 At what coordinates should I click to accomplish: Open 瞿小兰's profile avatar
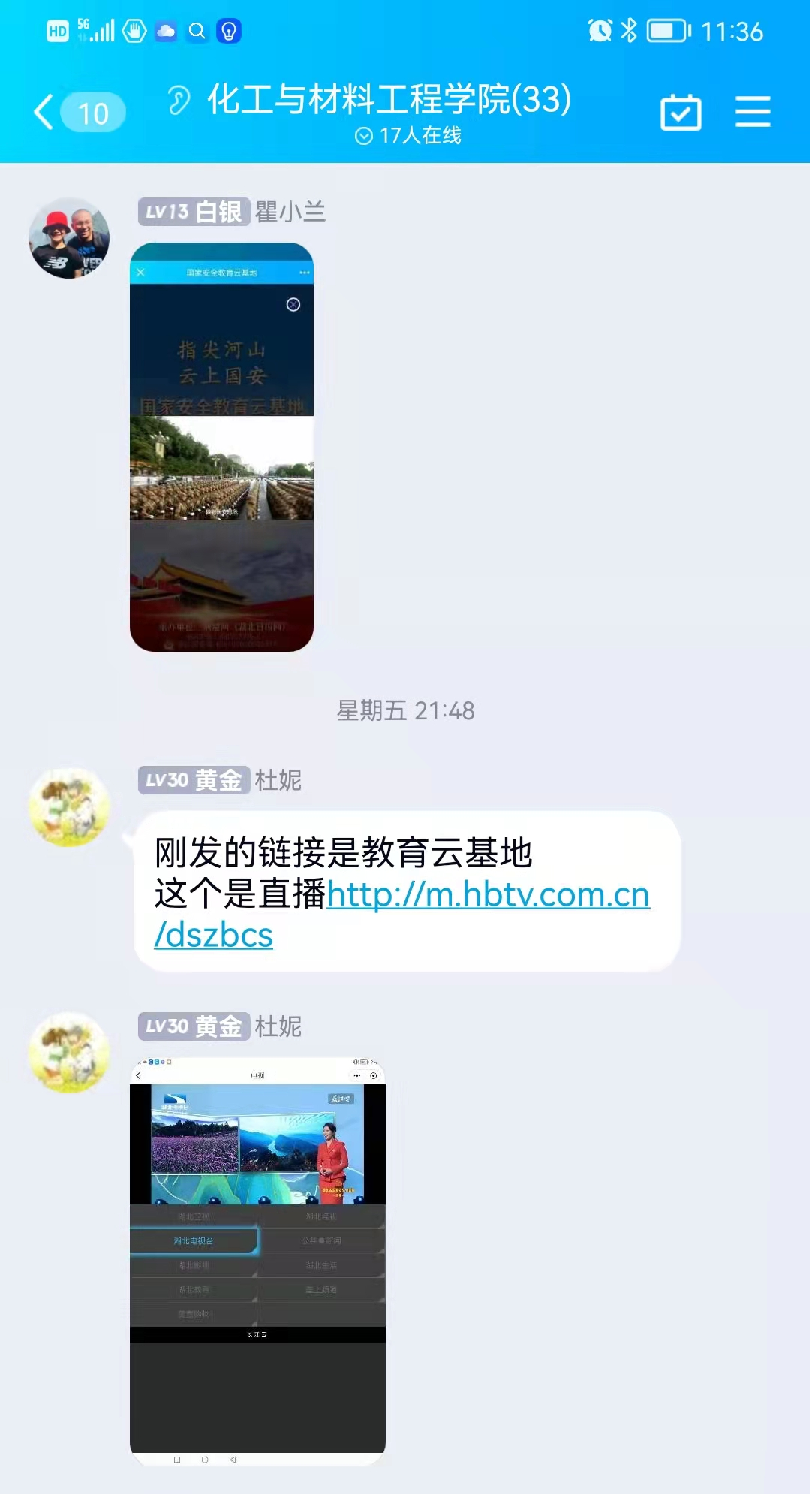[x=69, y=238]
